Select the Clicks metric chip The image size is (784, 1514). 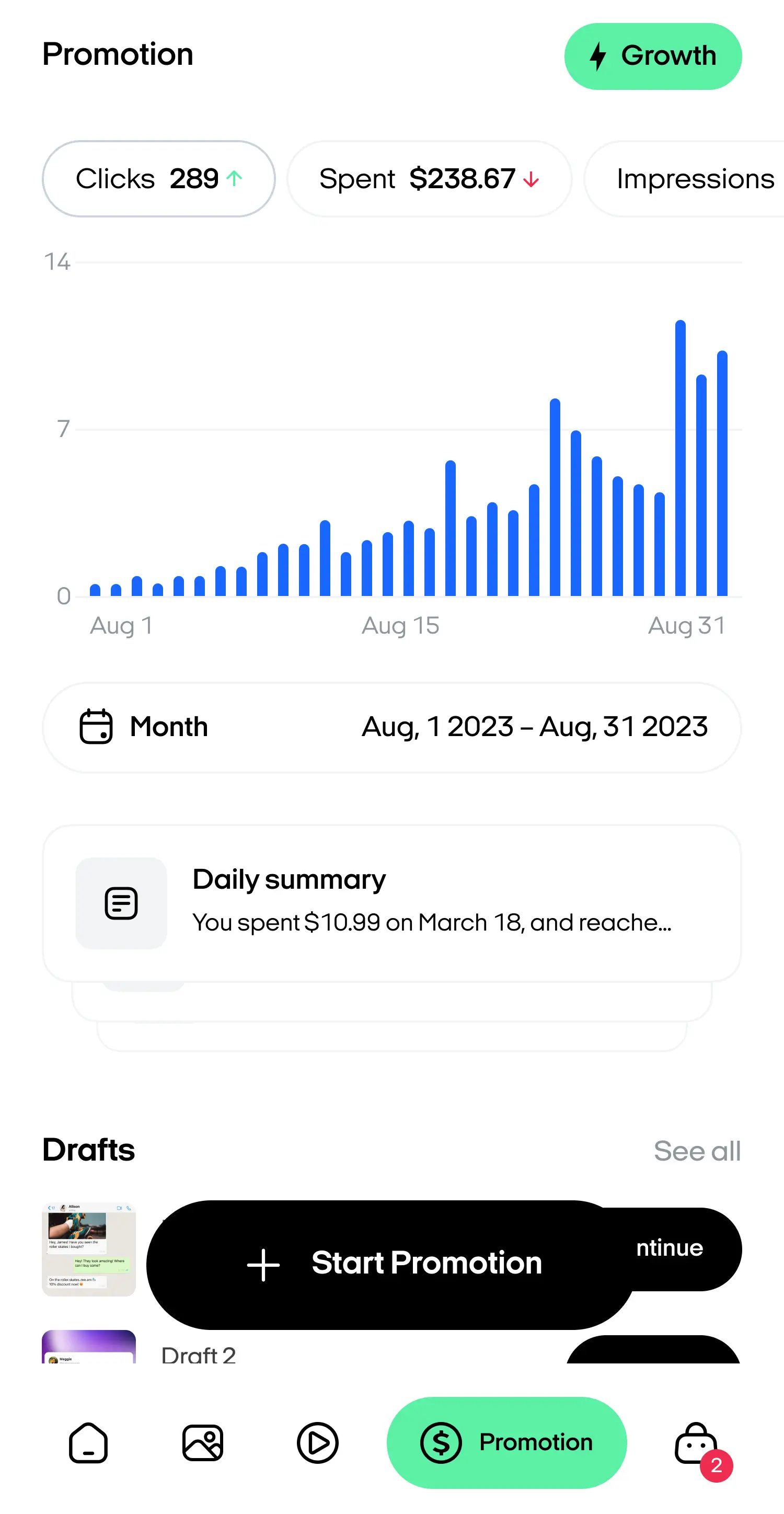[159, 179]
